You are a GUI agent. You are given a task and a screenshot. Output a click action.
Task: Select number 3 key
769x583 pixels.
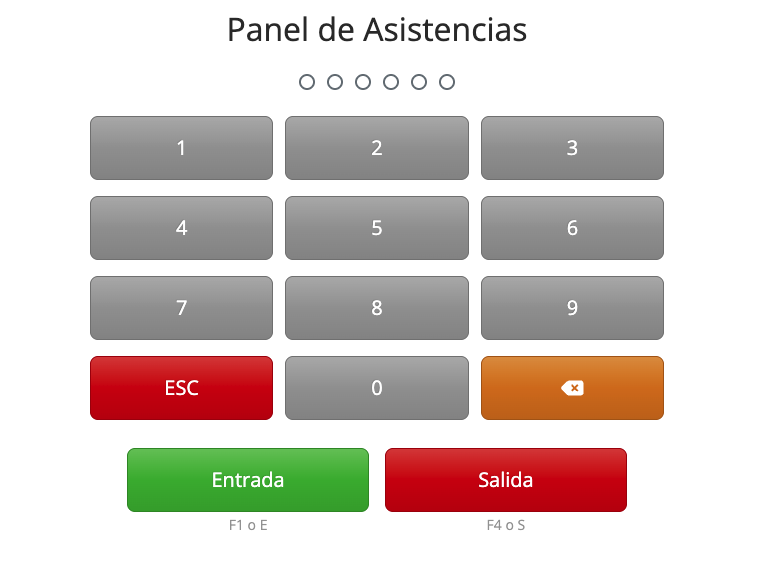[572, 148]
